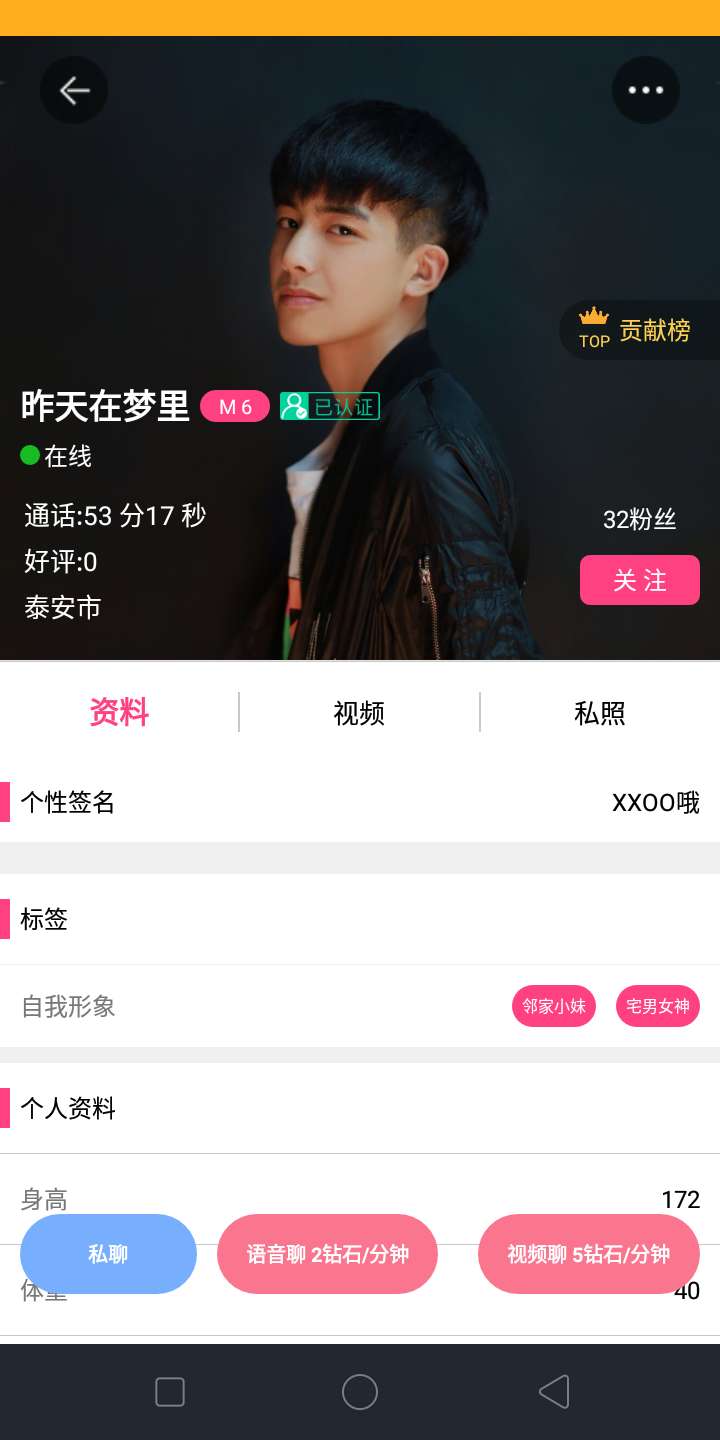Tap the back arrow icon
The image size is (720, 1440).
(x=73, y=90)
